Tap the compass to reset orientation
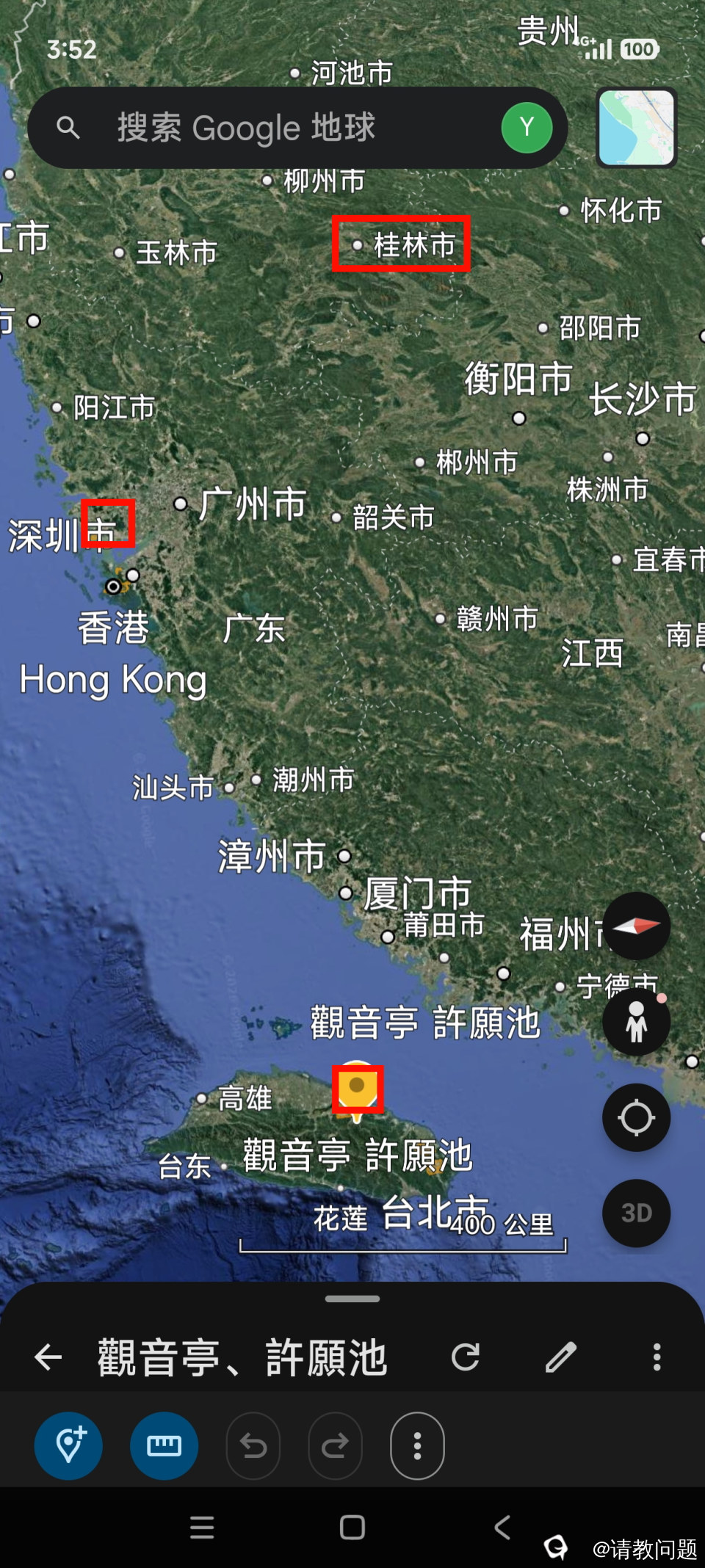The image size is (705, 1568). (x=636, y=926)
